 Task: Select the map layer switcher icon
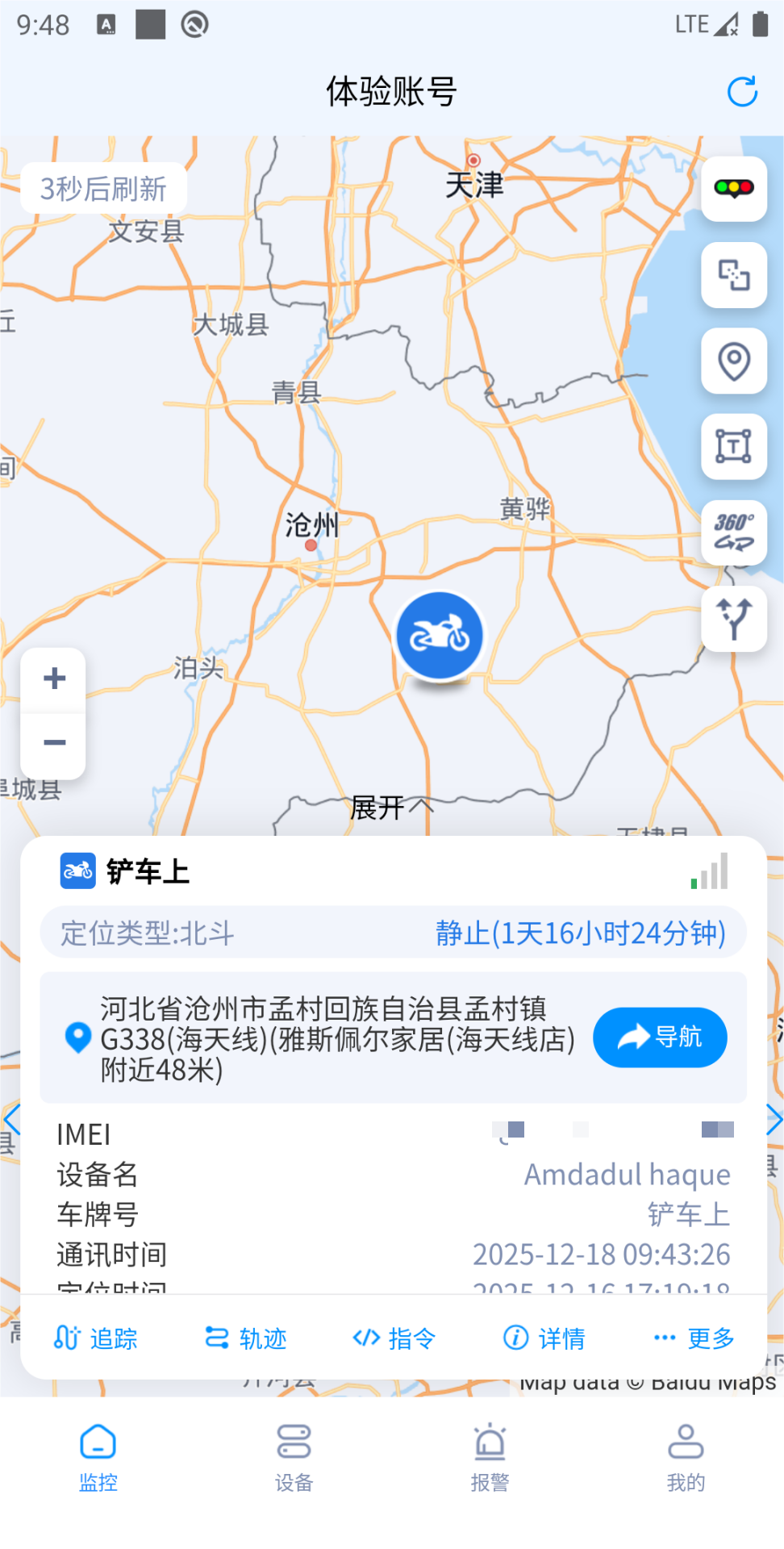point(733,275)
